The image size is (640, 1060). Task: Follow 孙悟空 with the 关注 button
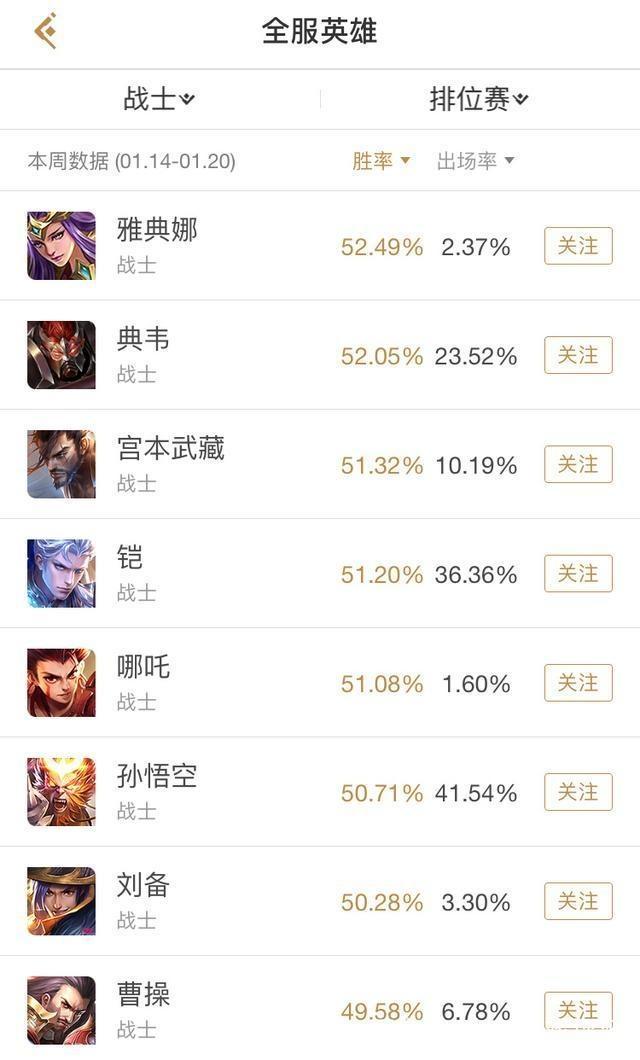click(578, 792)
